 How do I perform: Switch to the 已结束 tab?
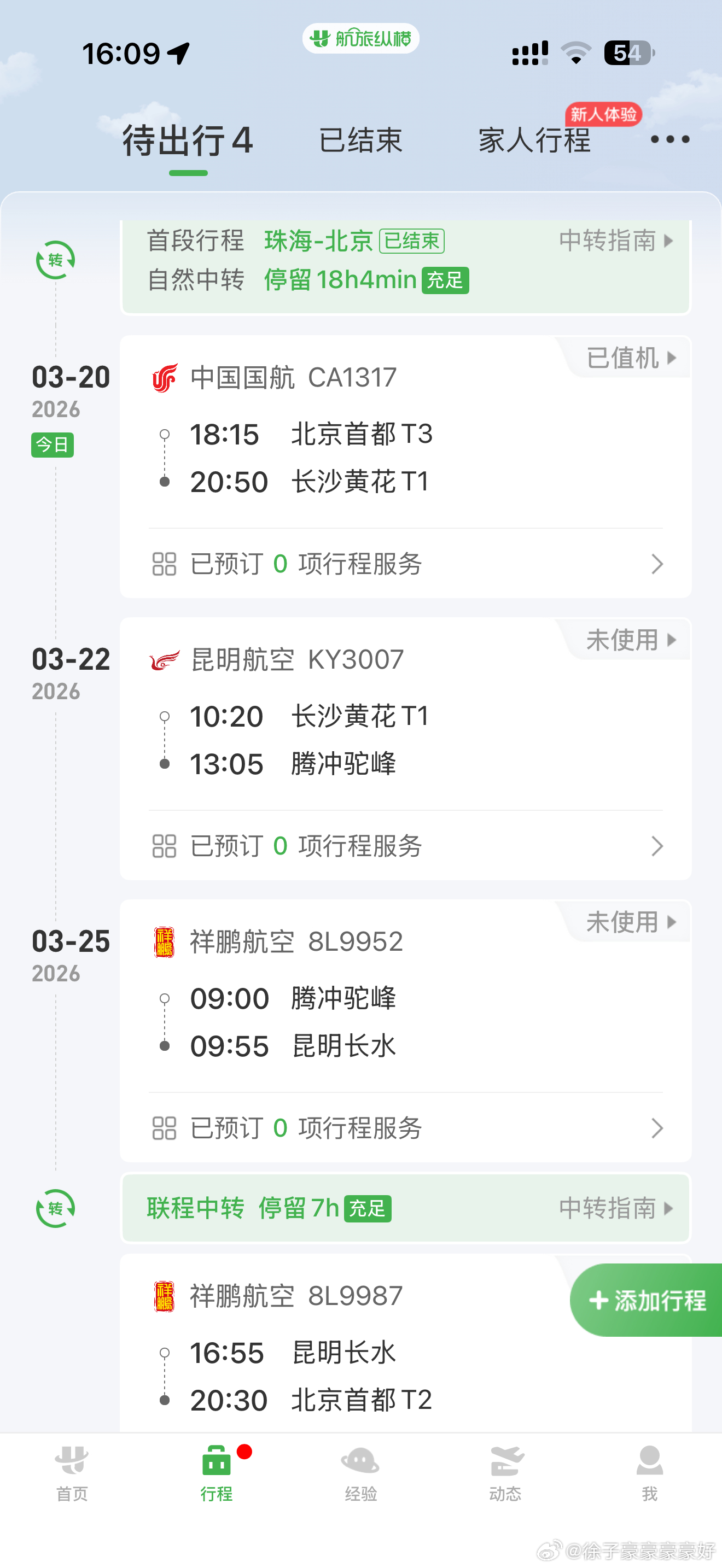[360, 140]
